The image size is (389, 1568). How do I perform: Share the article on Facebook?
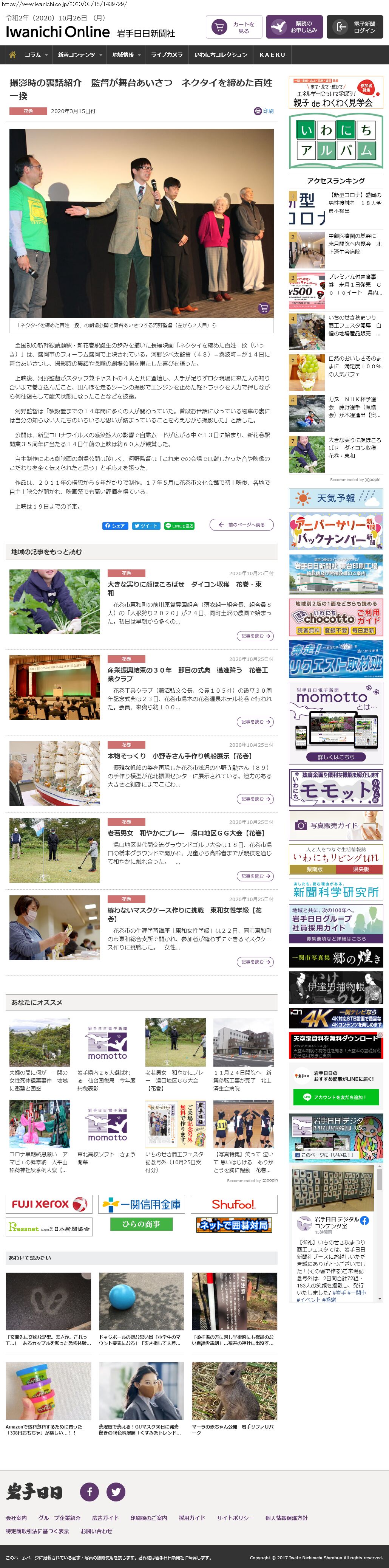(115, 526)
